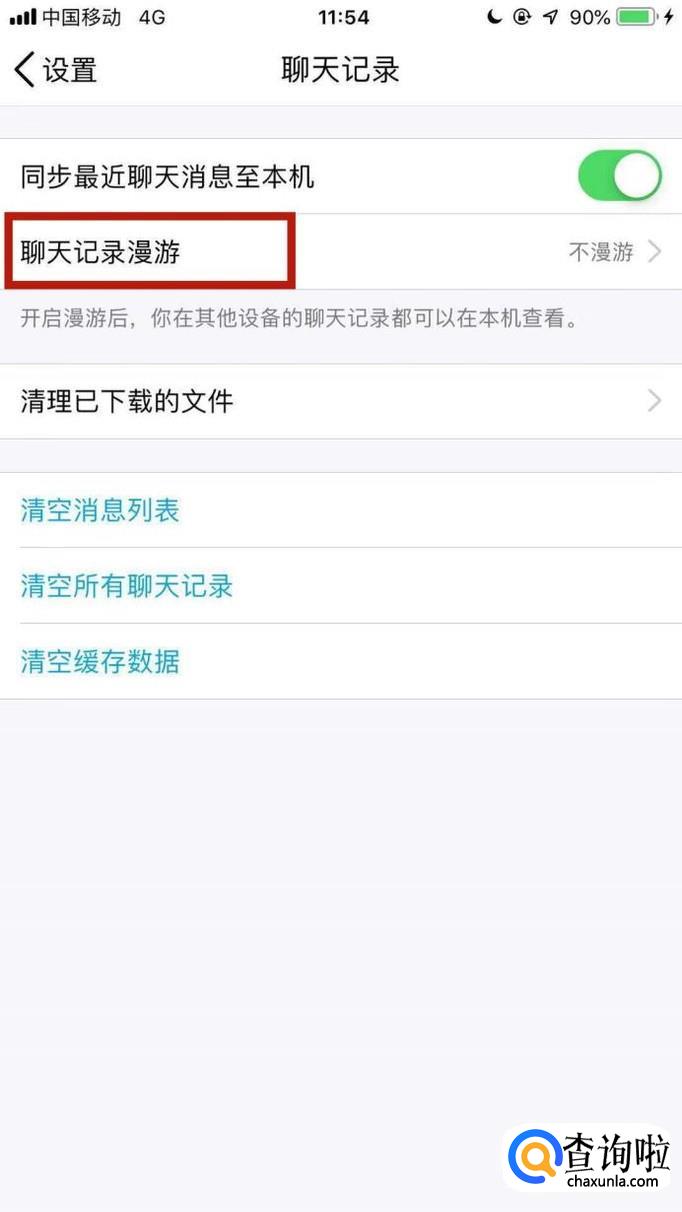Open 聊天记录漫游 setting
The width and height of the screenshot is (682, 1212).
(x=340, y=252)
